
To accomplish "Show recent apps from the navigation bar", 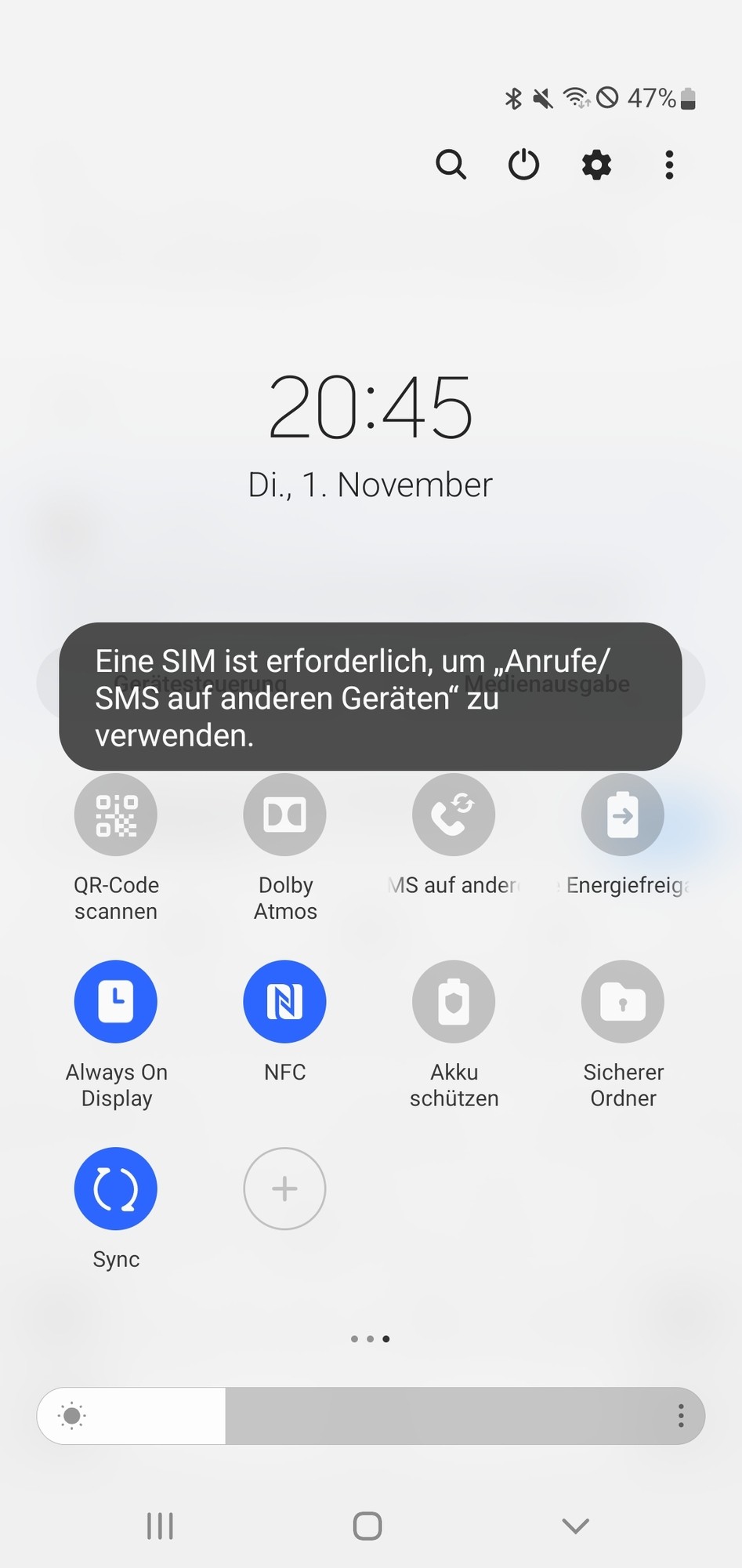I will [x=160, y=1525].
